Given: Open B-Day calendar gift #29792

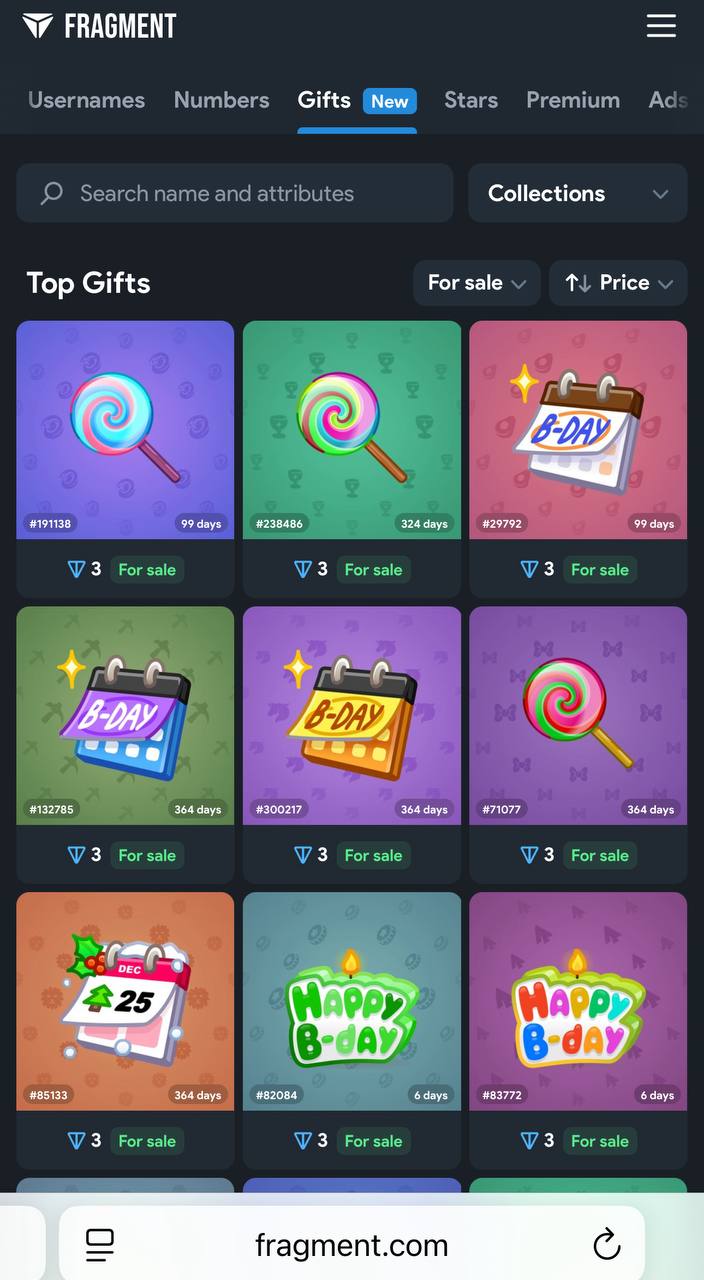Looking at the screenshot, I should tap(578, 430).
